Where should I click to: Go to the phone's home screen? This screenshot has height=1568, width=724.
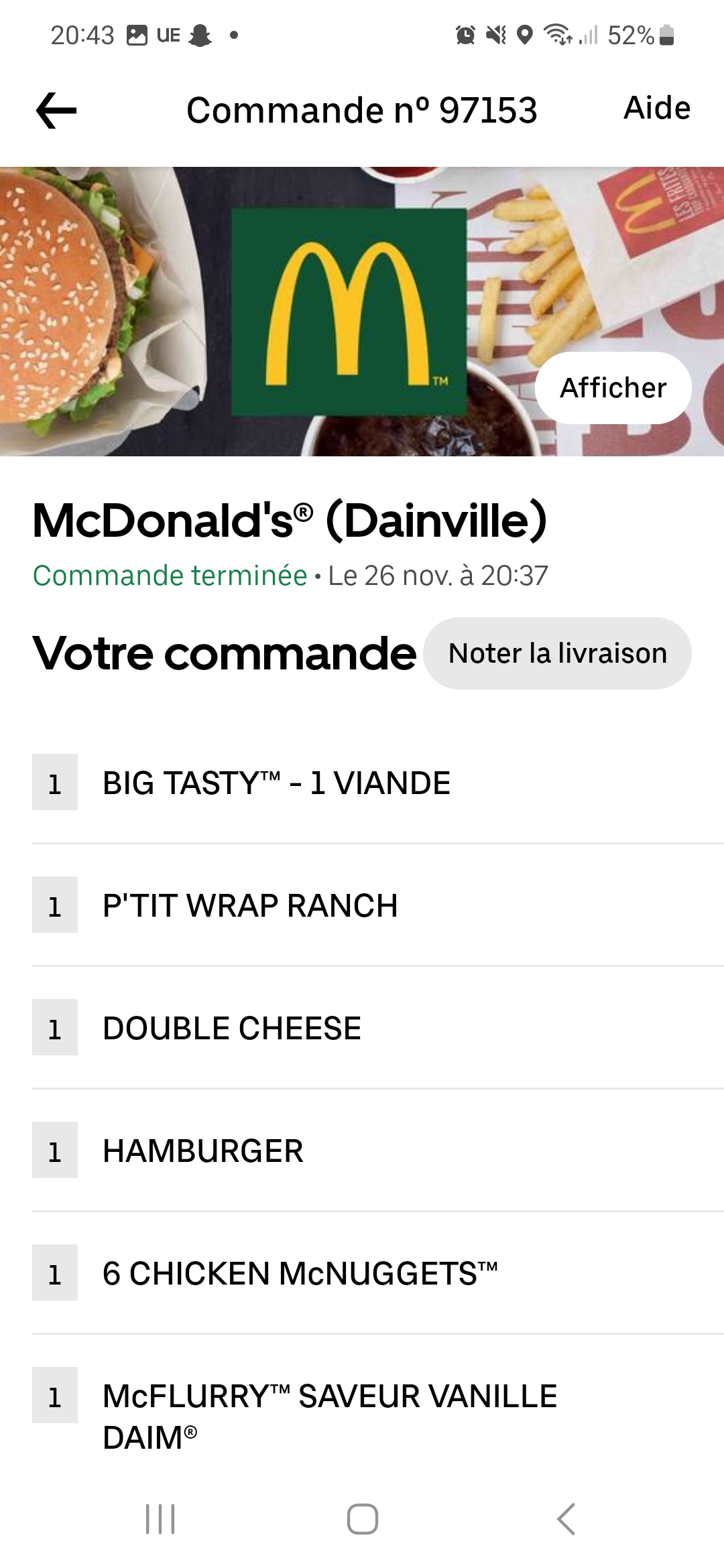pos(362,1519)
